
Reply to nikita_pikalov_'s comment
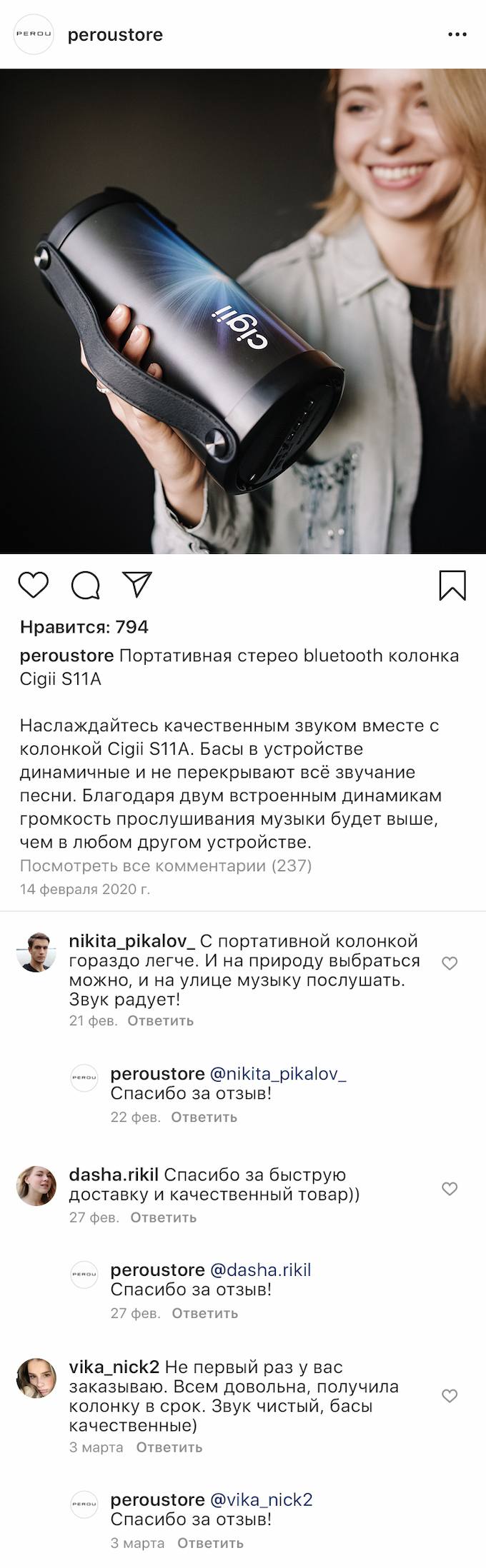(160, 1020)
